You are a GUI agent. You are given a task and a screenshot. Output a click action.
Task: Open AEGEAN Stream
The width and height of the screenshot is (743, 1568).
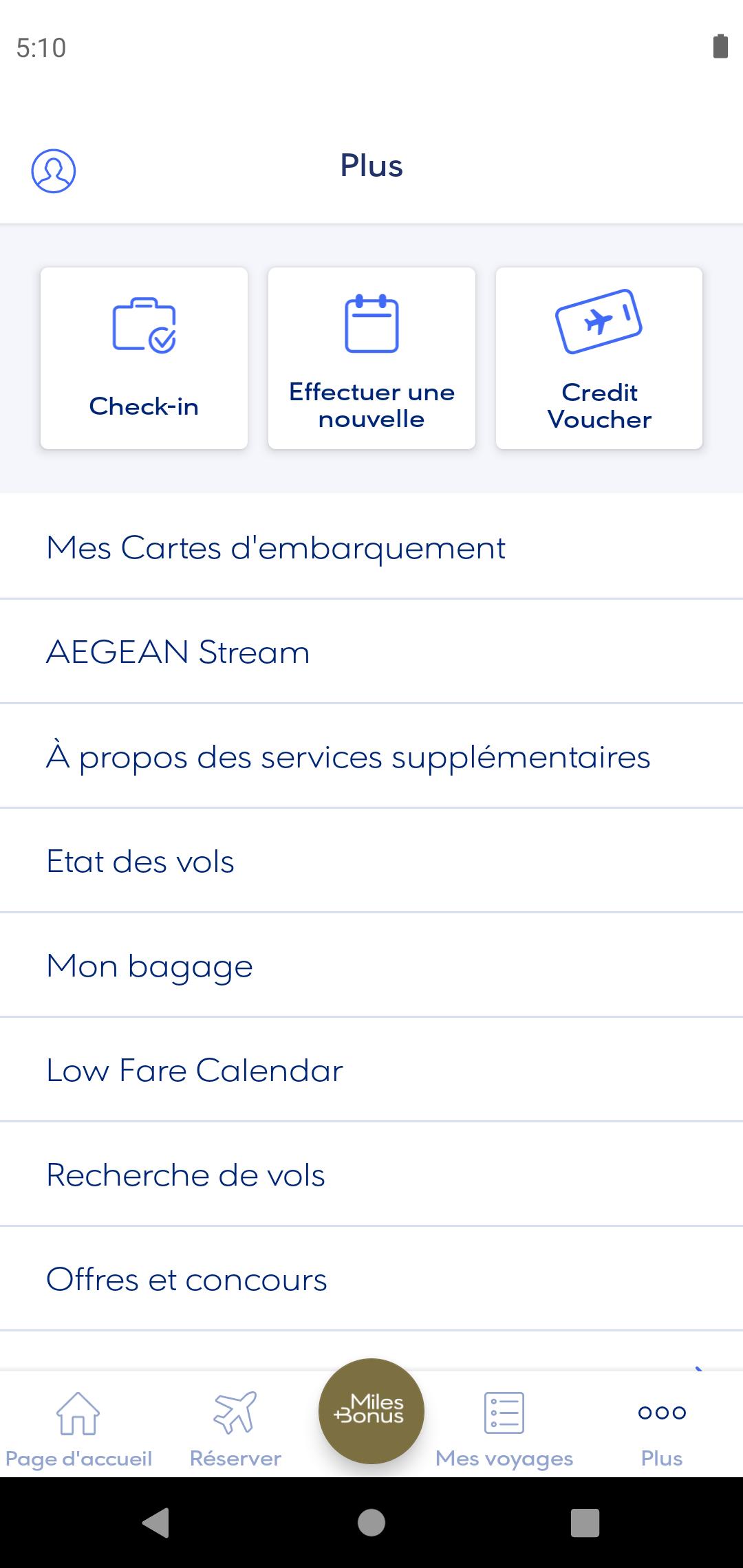(x=371, y=652)
